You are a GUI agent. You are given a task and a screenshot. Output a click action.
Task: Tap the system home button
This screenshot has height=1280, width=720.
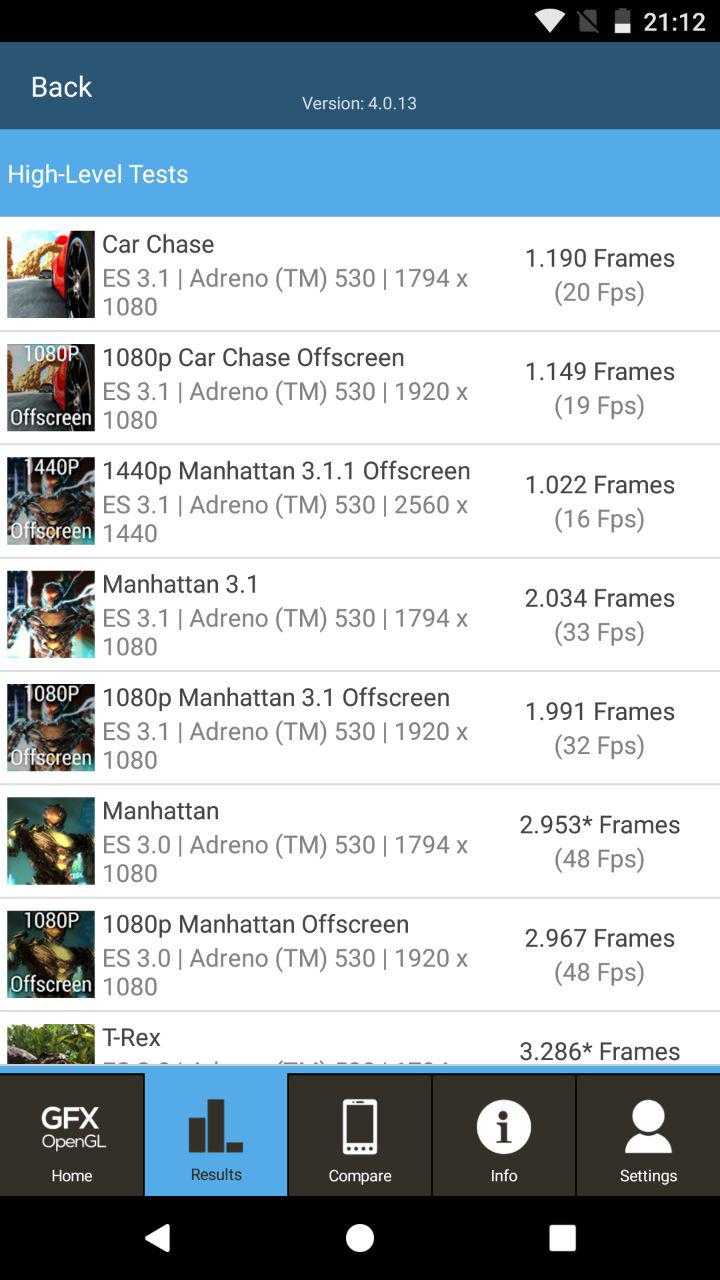click(360, 1238)
